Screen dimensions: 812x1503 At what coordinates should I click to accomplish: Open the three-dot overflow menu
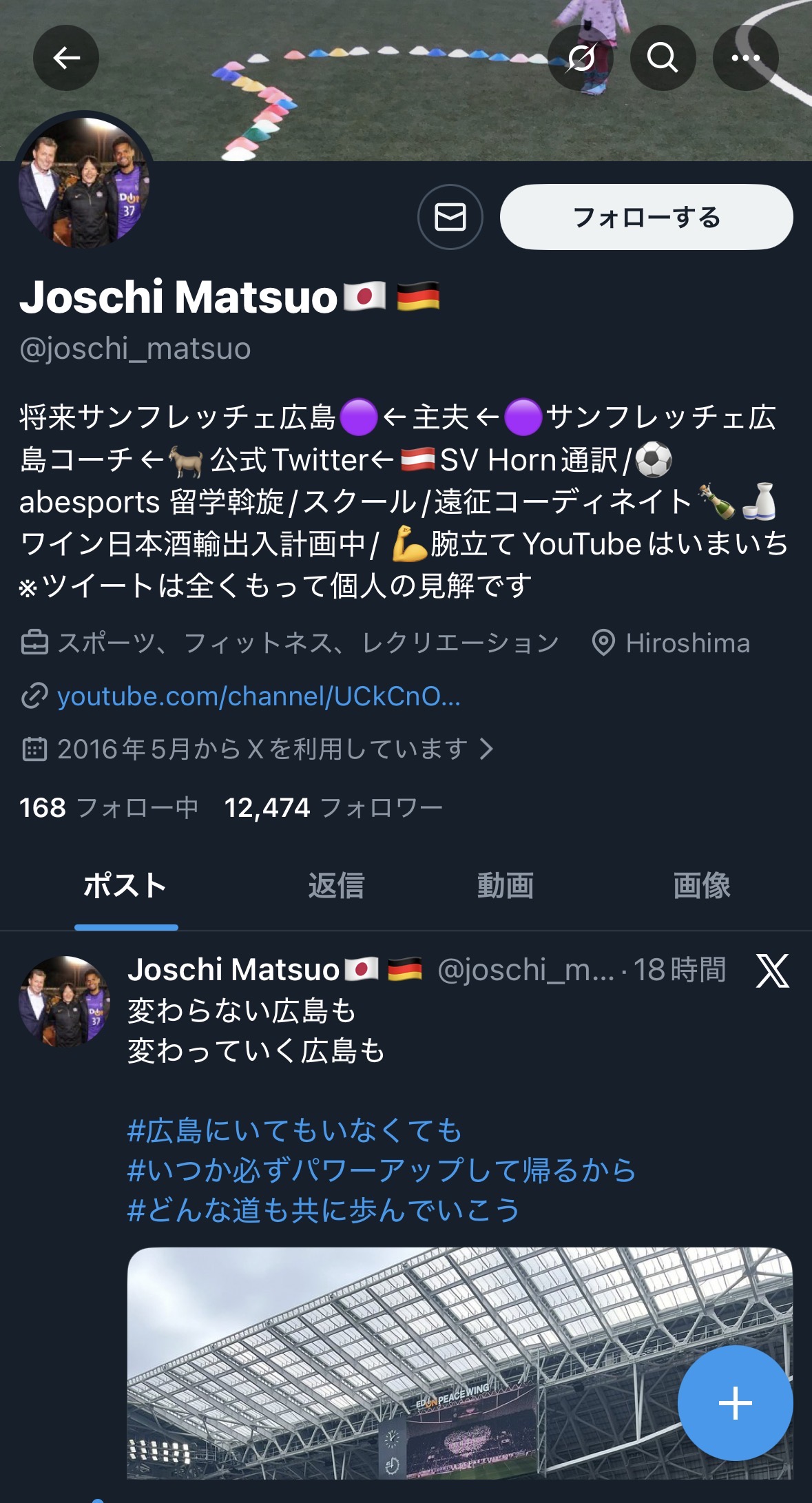pos(745,58)
